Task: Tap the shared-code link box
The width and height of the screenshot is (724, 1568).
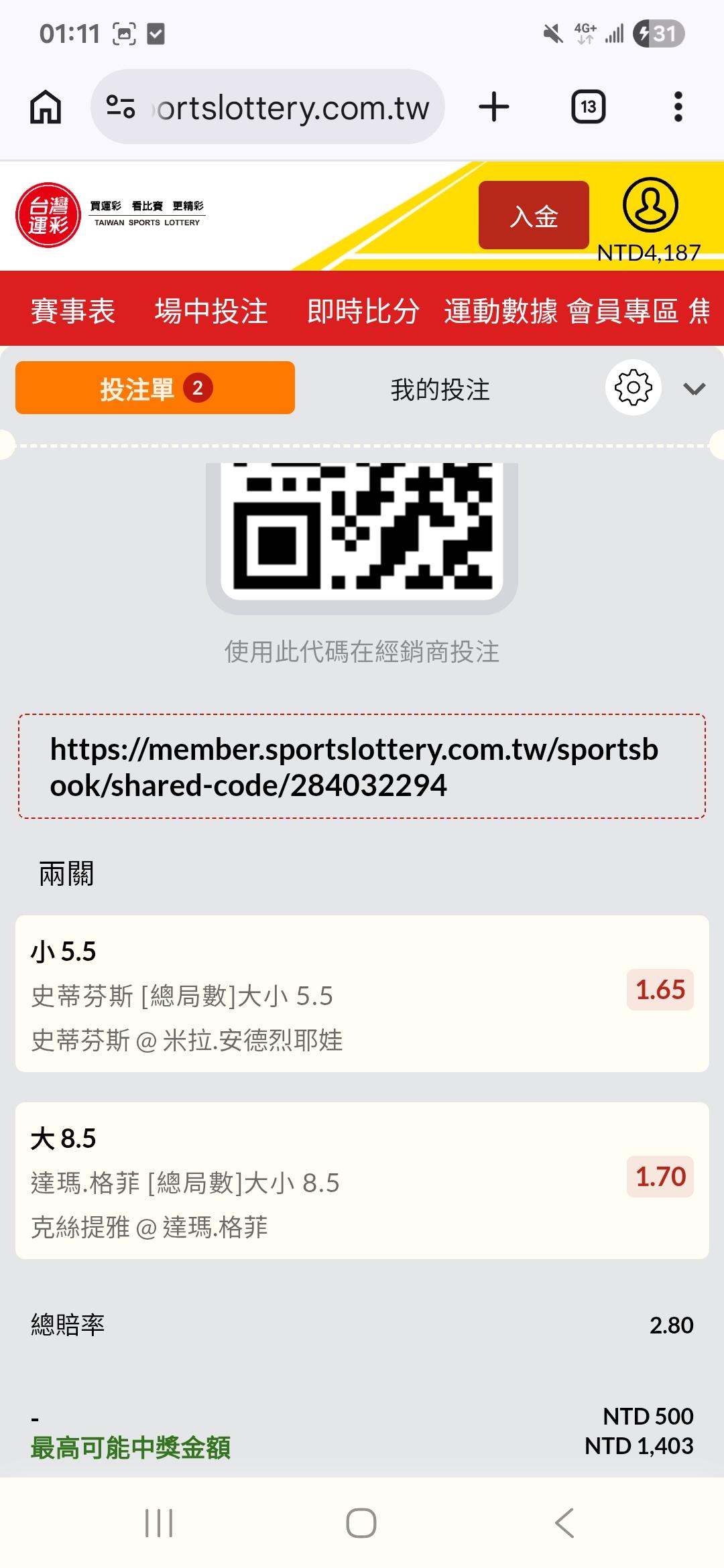Action: click(x=362, y=767)
